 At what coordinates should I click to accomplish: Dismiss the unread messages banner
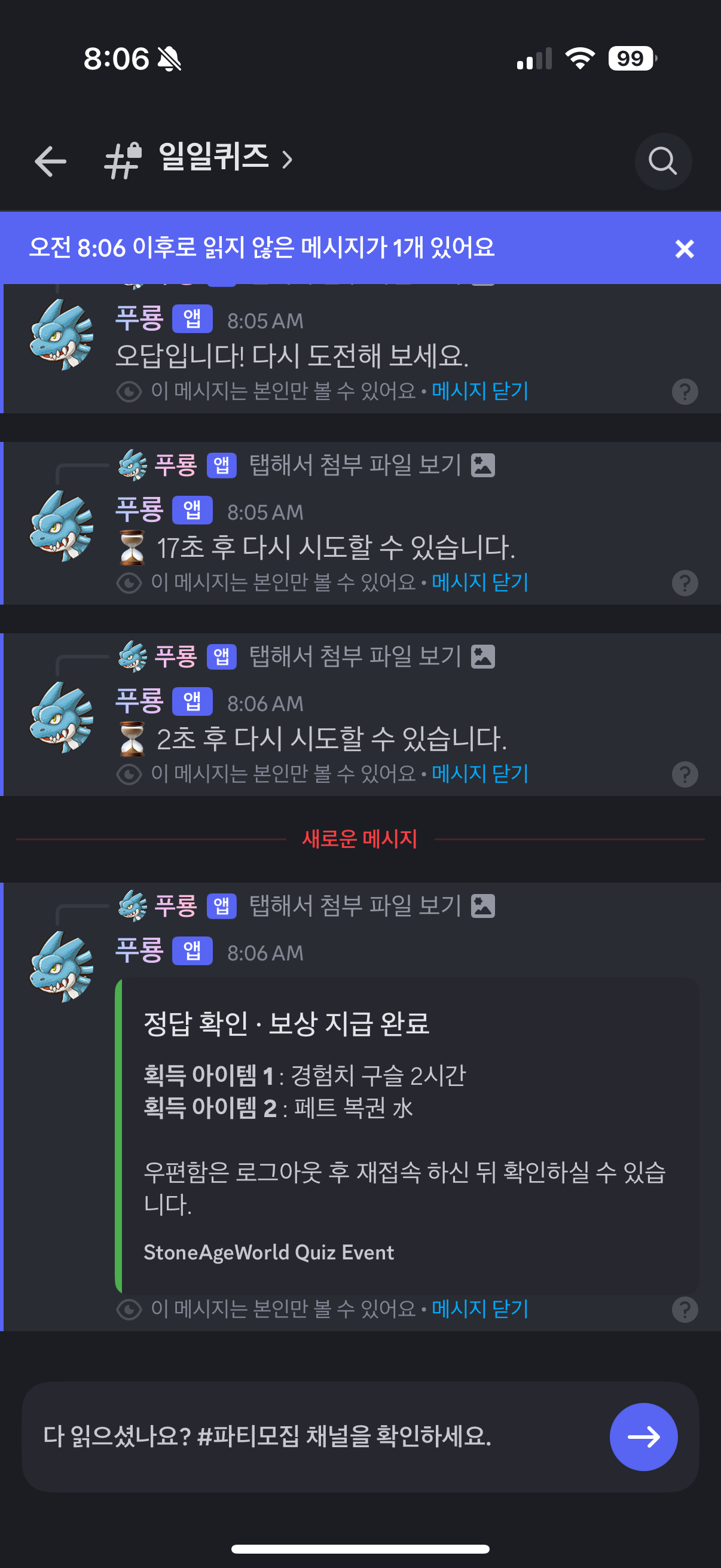pyautogui.click(x=685, y=248)
